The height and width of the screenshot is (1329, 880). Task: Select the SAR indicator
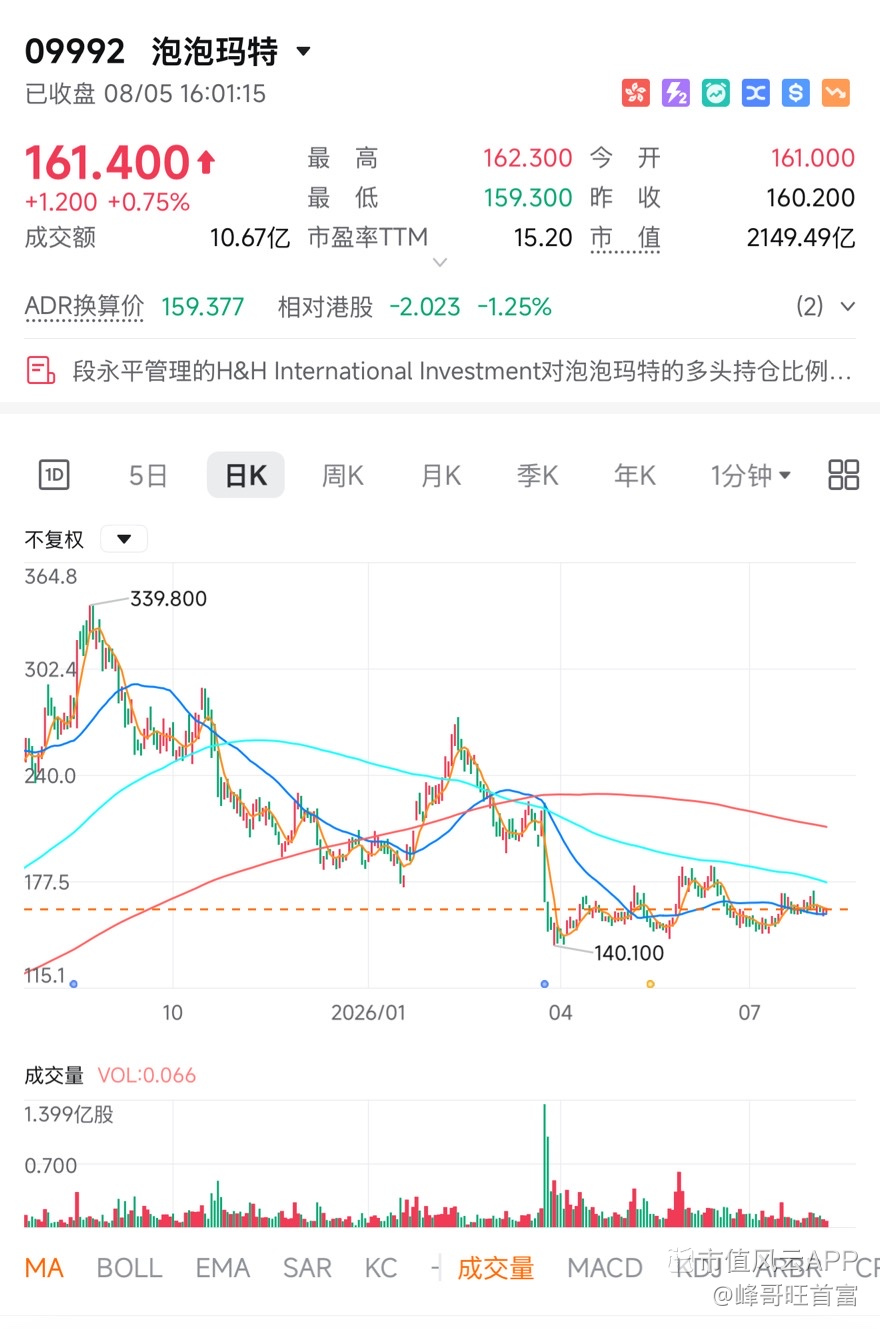(307, 1268)
